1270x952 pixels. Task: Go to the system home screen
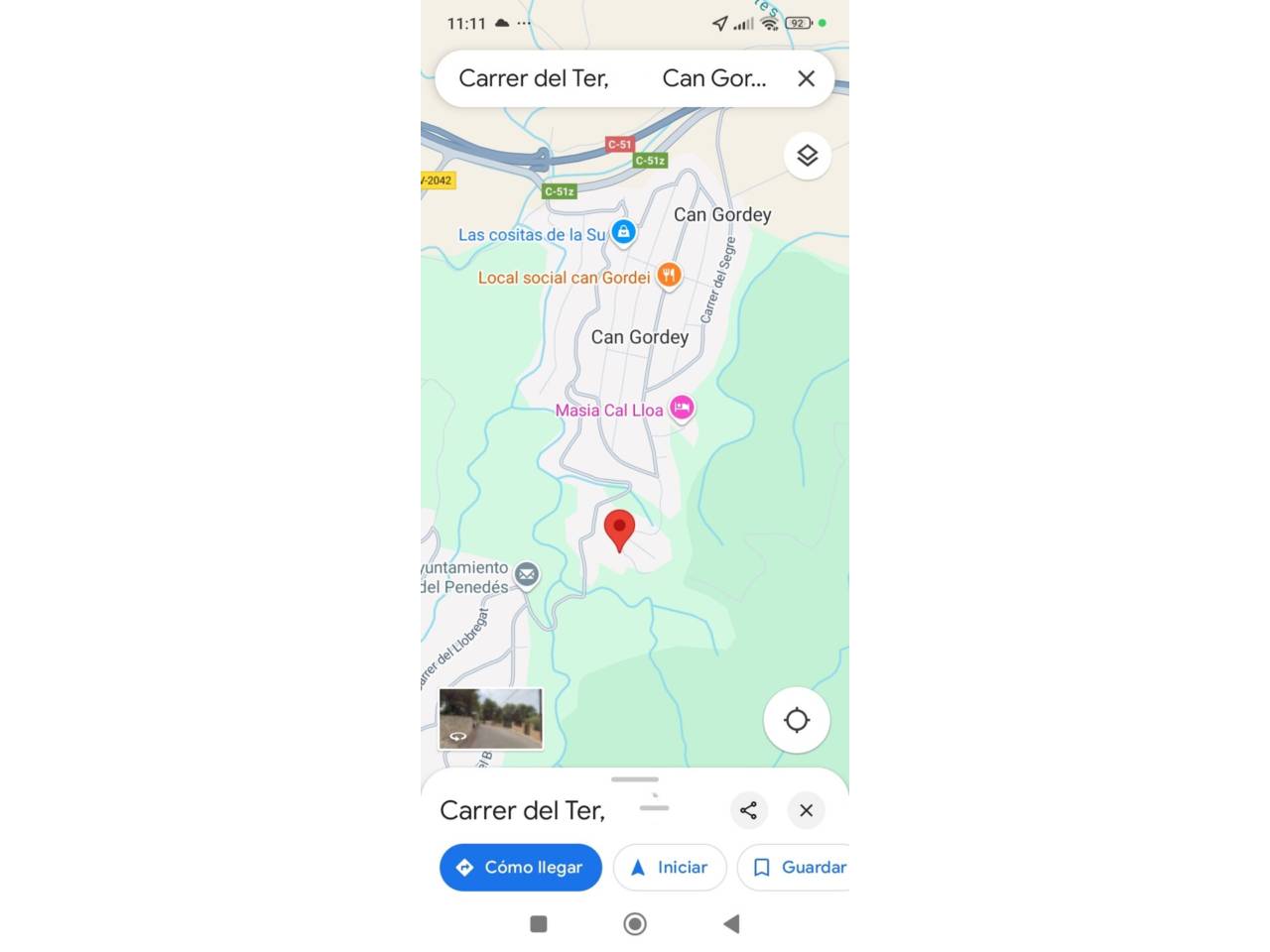pos(635,924)
